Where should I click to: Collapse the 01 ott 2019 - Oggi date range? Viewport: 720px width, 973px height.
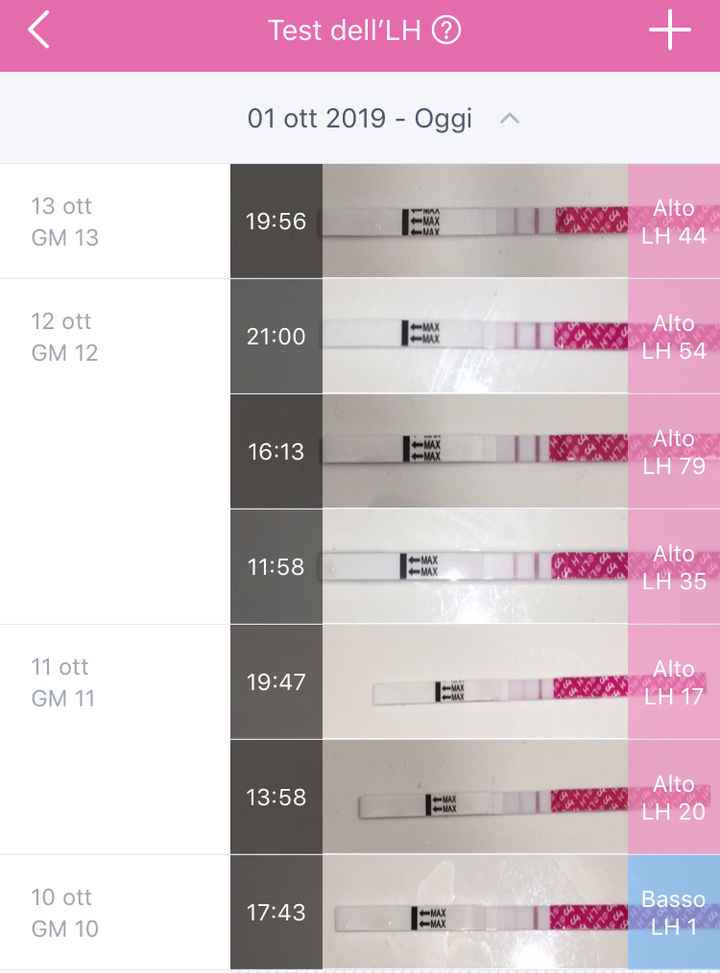(x=509, y=119)
